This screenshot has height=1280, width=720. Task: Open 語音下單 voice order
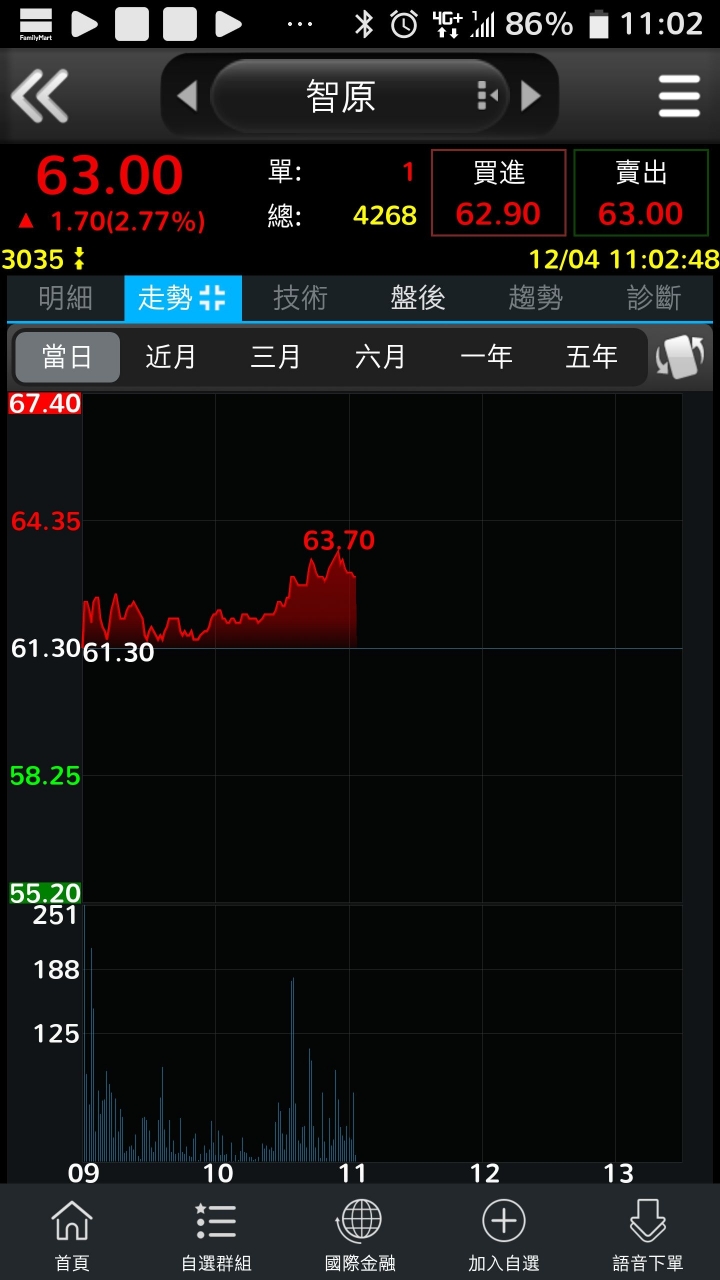[x=648, y=1234]
